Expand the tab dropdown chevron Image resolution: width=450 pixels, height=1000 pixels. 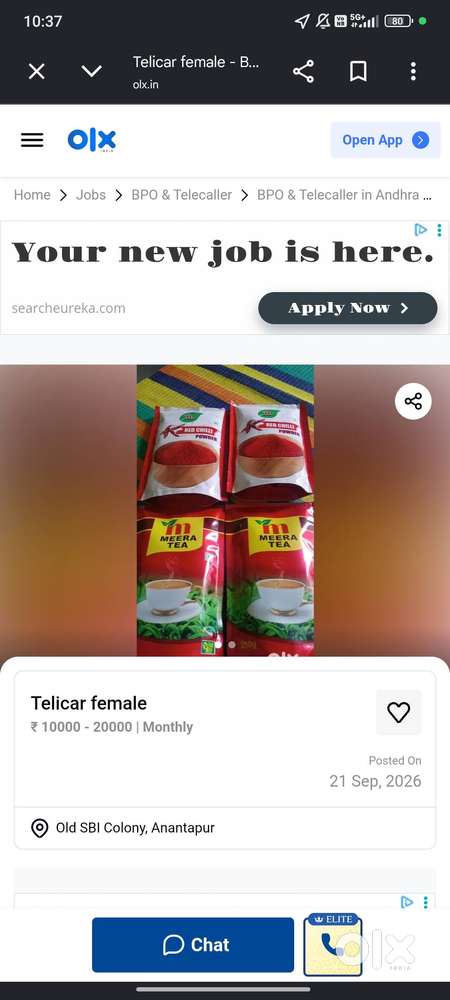tap(92, 71)
